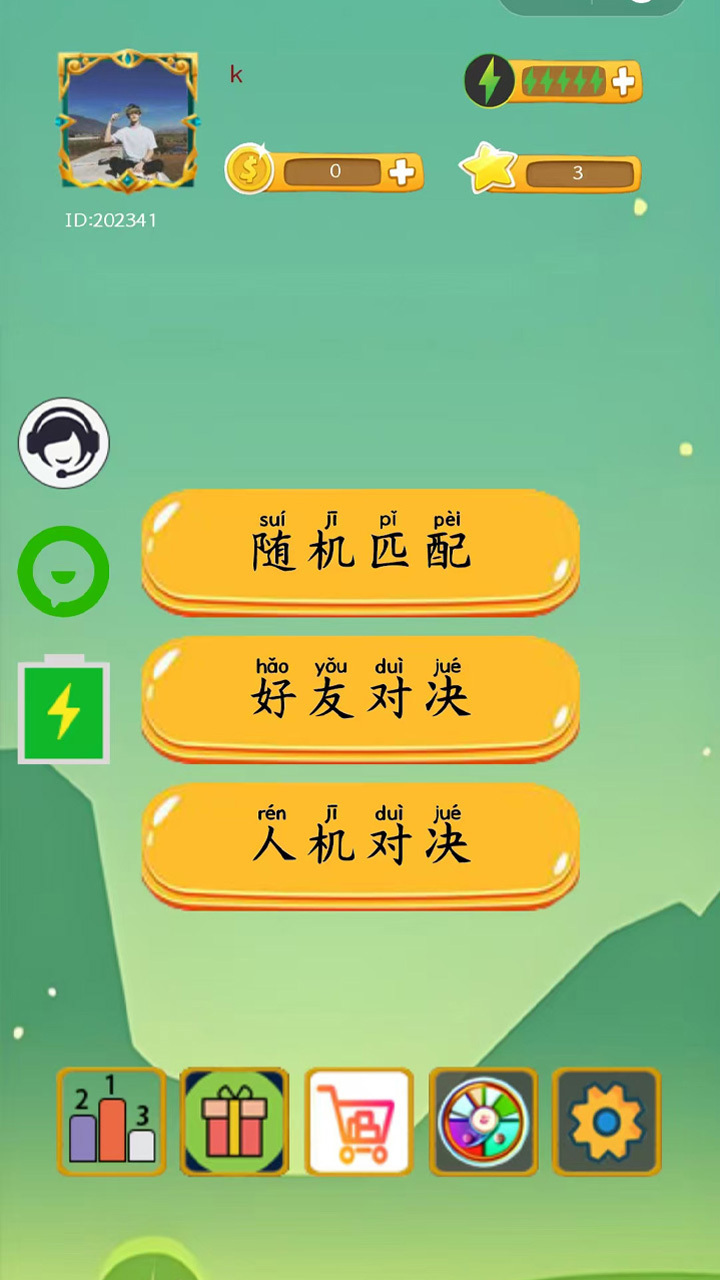Image resolution: width=720 pixels, height=1280 pixels.
Task: Open the leaderboard podium icon
Action: (112, 1121)
